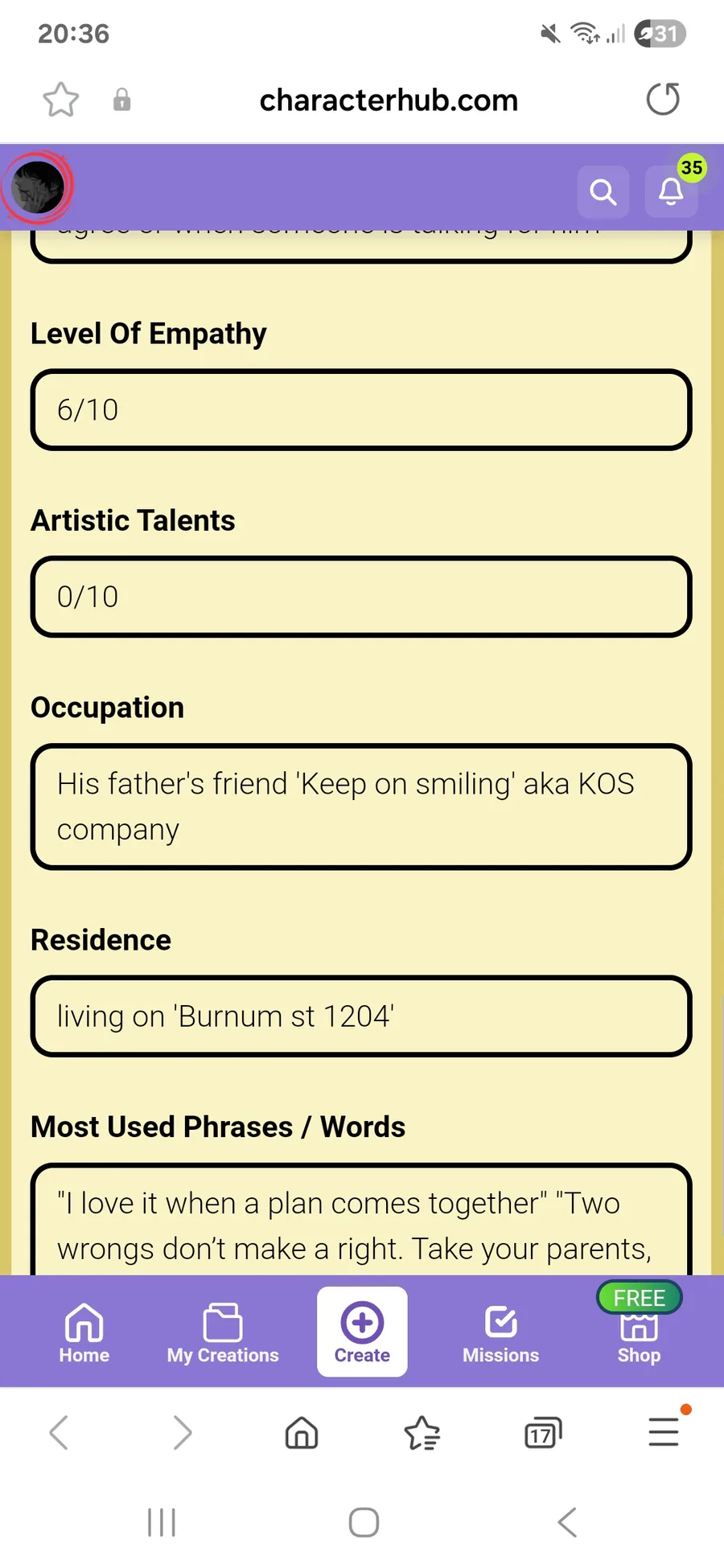
Task: Open the Missions tab
Action: tap(500, 1333)
